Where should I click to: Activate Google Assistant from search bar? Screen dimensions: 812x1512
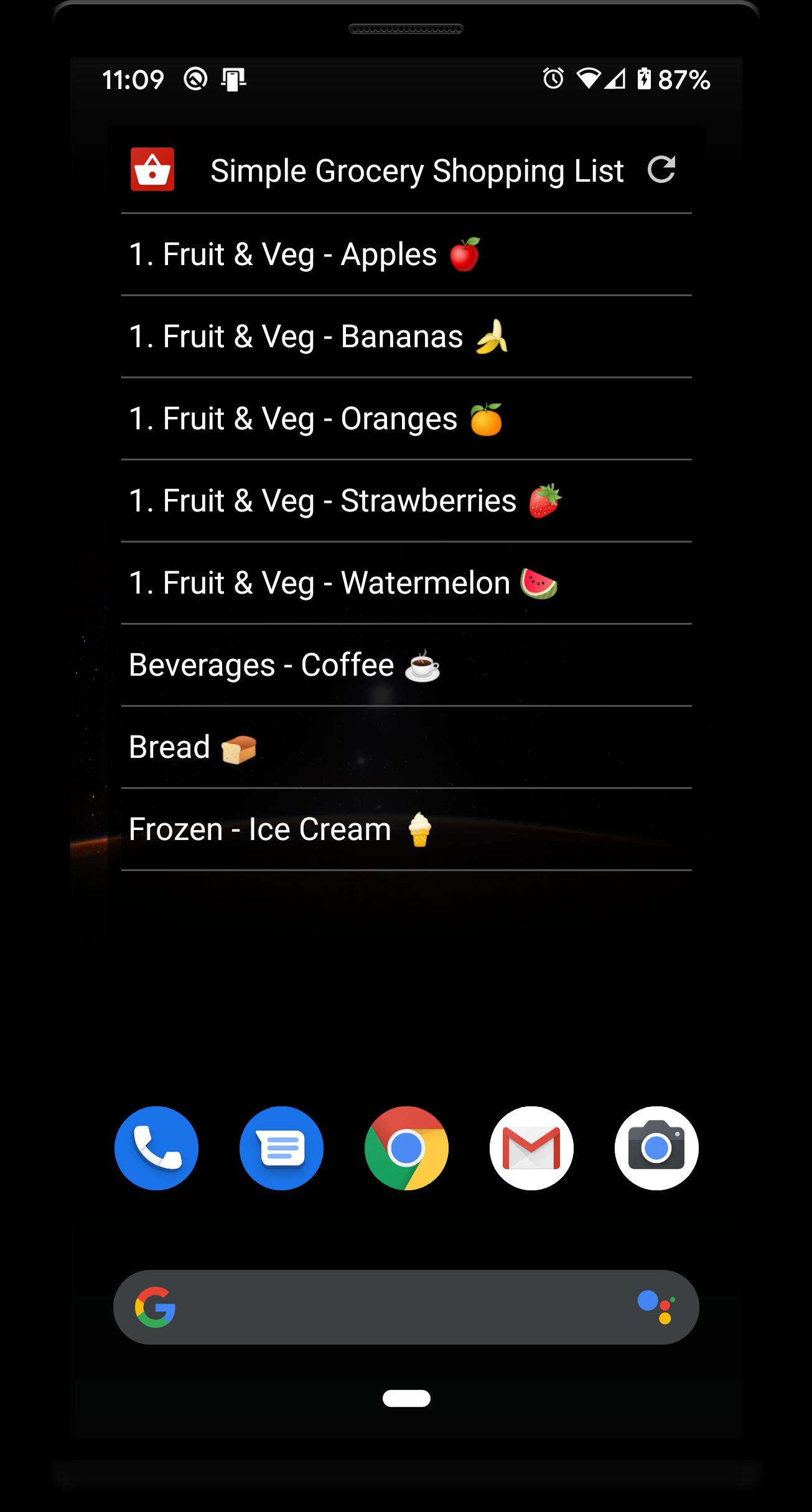[656, 1307]
